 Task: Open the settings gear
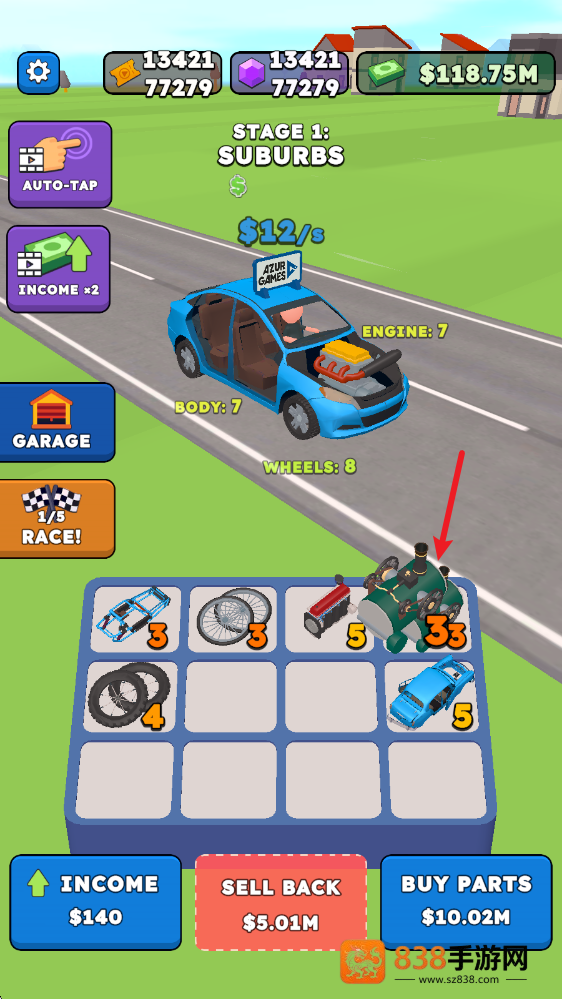pos(38,73)
